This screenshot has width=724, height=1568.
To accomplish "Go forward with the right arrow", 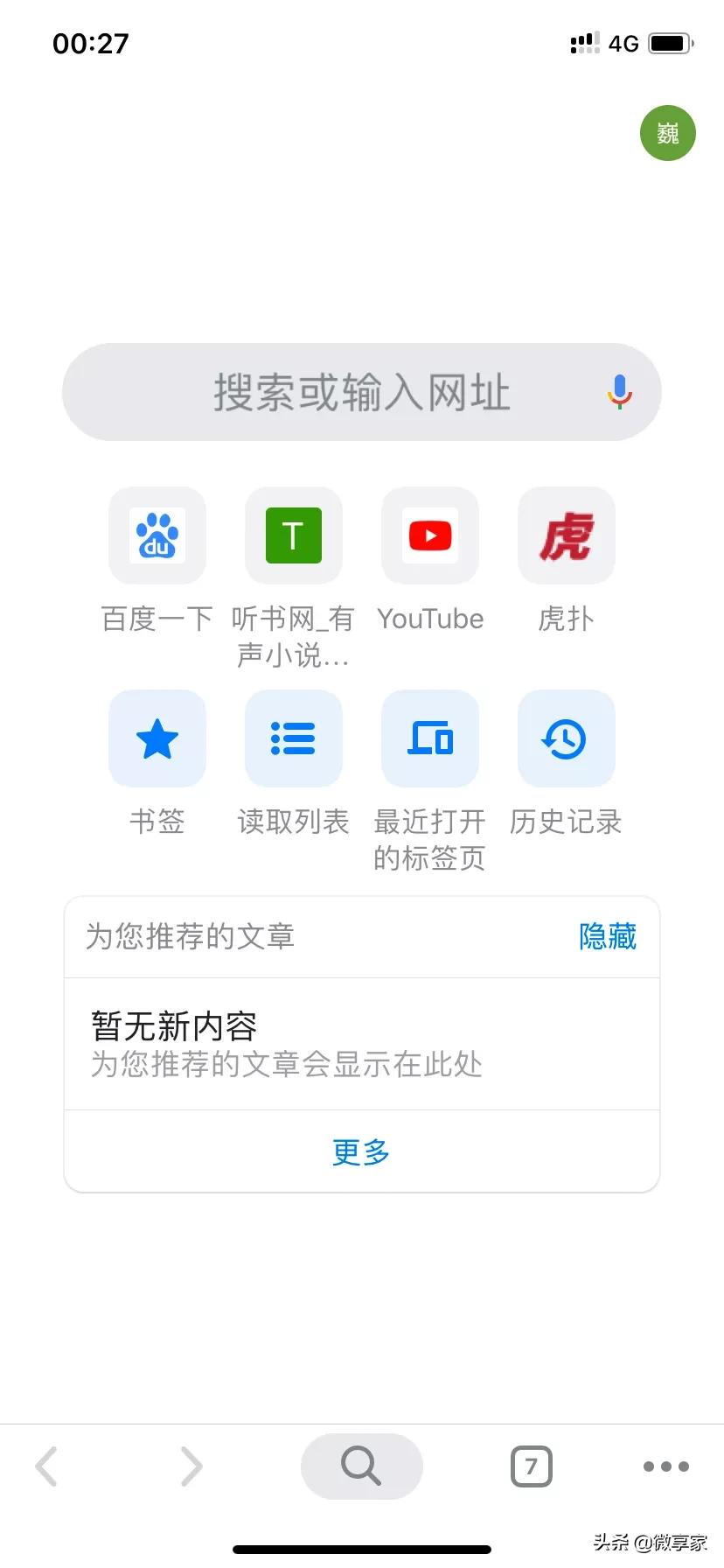I will tap(191, 1466).
